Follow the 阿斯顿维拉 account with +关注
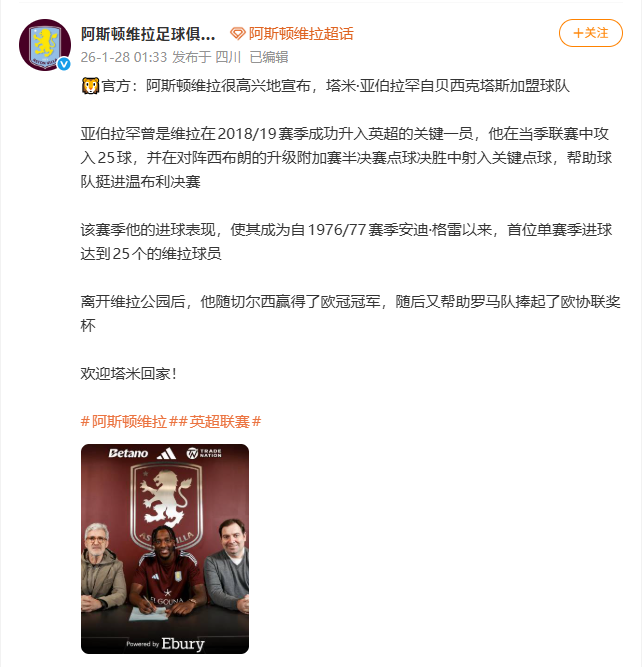Screen dimensions: 642x667 coord(590,33)
